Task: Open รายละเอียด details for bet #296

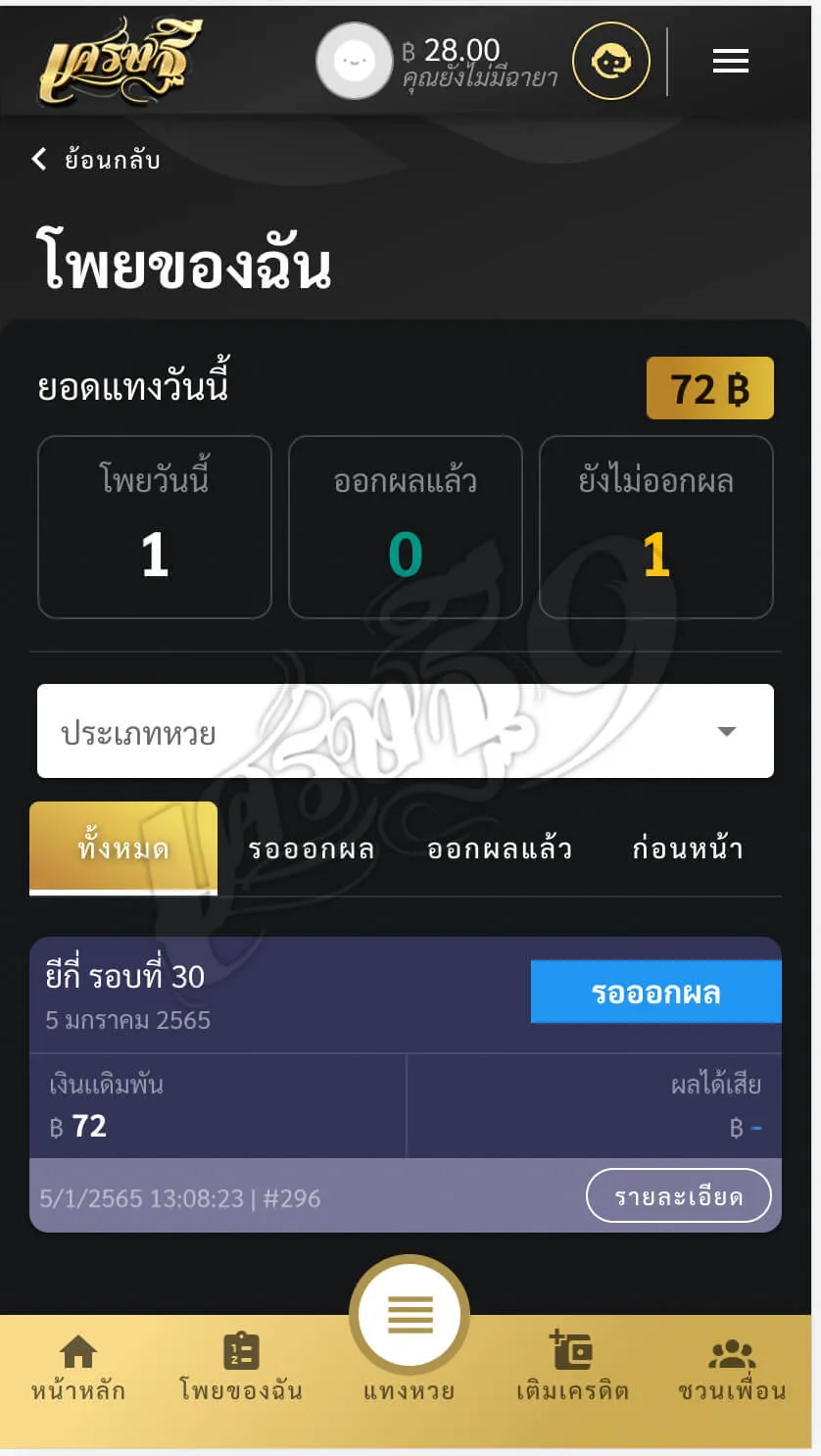Action: pos(679,1195)
